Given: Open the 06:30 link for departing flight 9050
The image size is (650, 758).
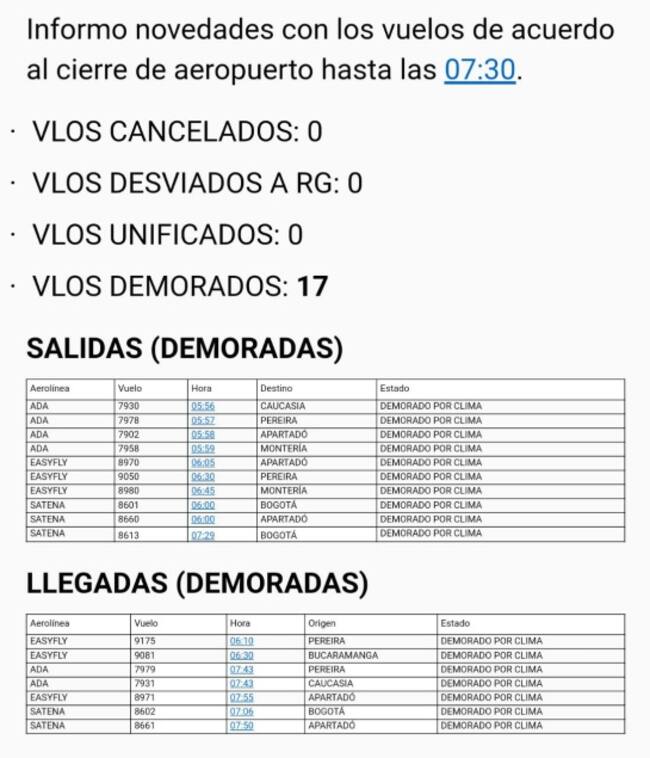Looking at the screenshot, I should point(203,477).
